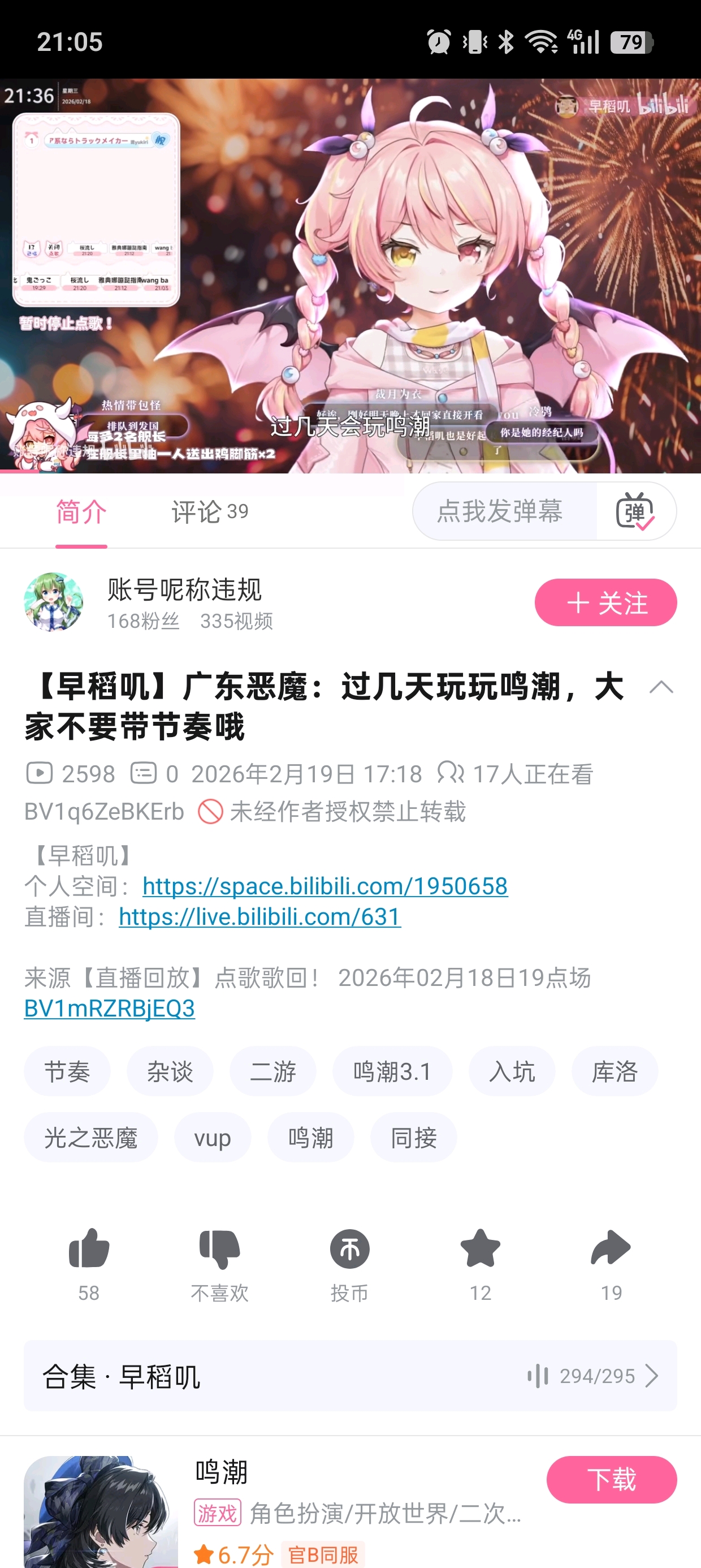The height and width of the screenshot is (1568, 701).
Task: Switch to the 评论 tab
Action: tap(209, 511)
